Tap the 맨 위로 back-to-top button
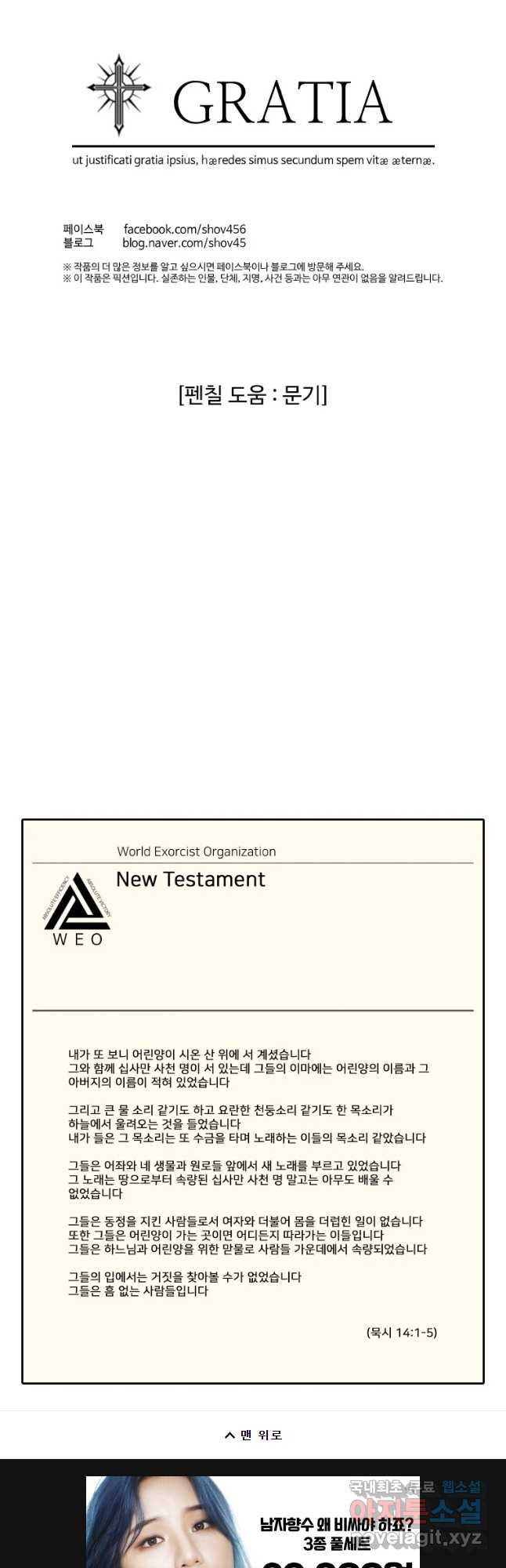The height and width of the screenshot is (1568, 506). click(253, 1435)
